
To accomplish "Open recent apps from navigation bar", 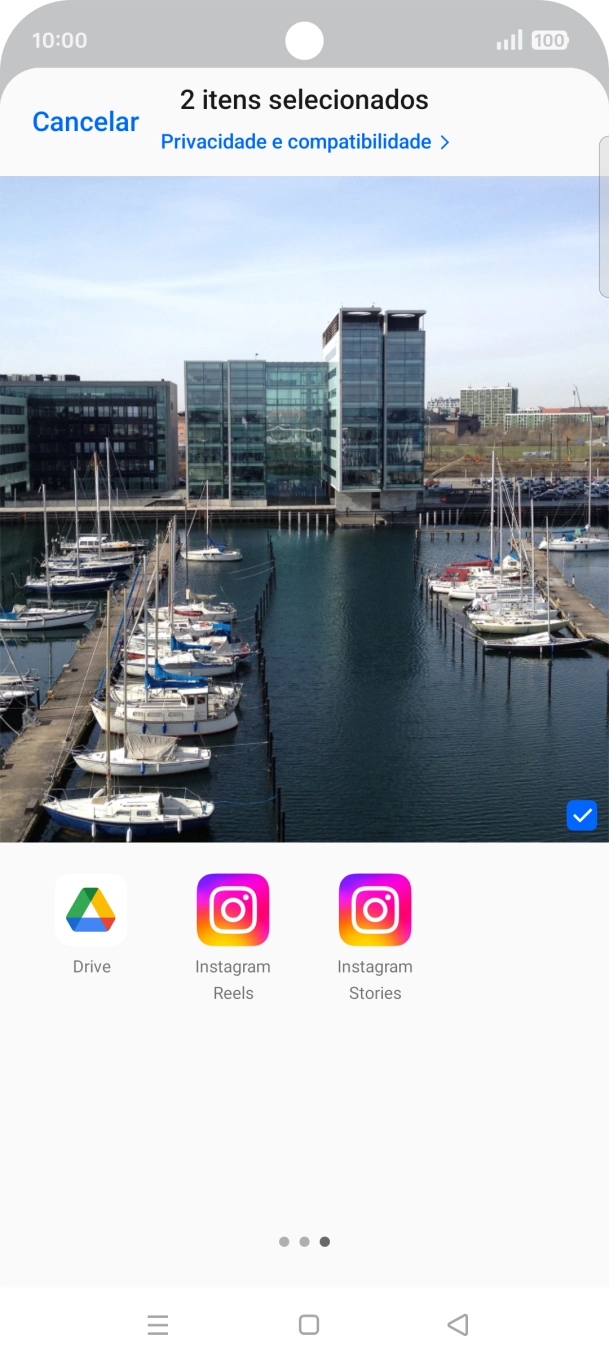I will pos(157,1325).
